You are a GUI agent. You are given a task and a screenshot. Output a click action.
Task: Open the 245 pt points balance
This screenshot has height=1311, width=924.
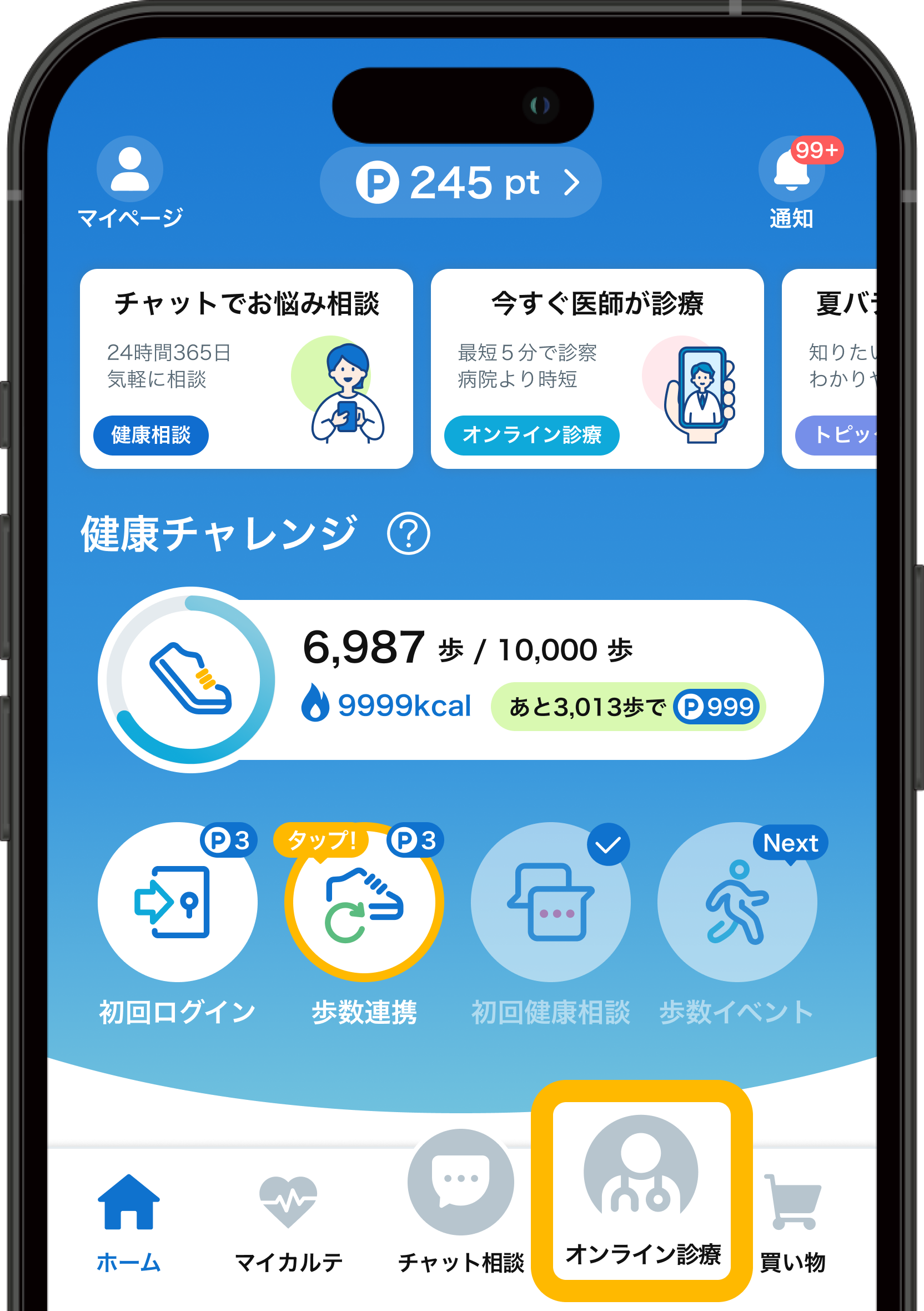click(x=460, y=183)
